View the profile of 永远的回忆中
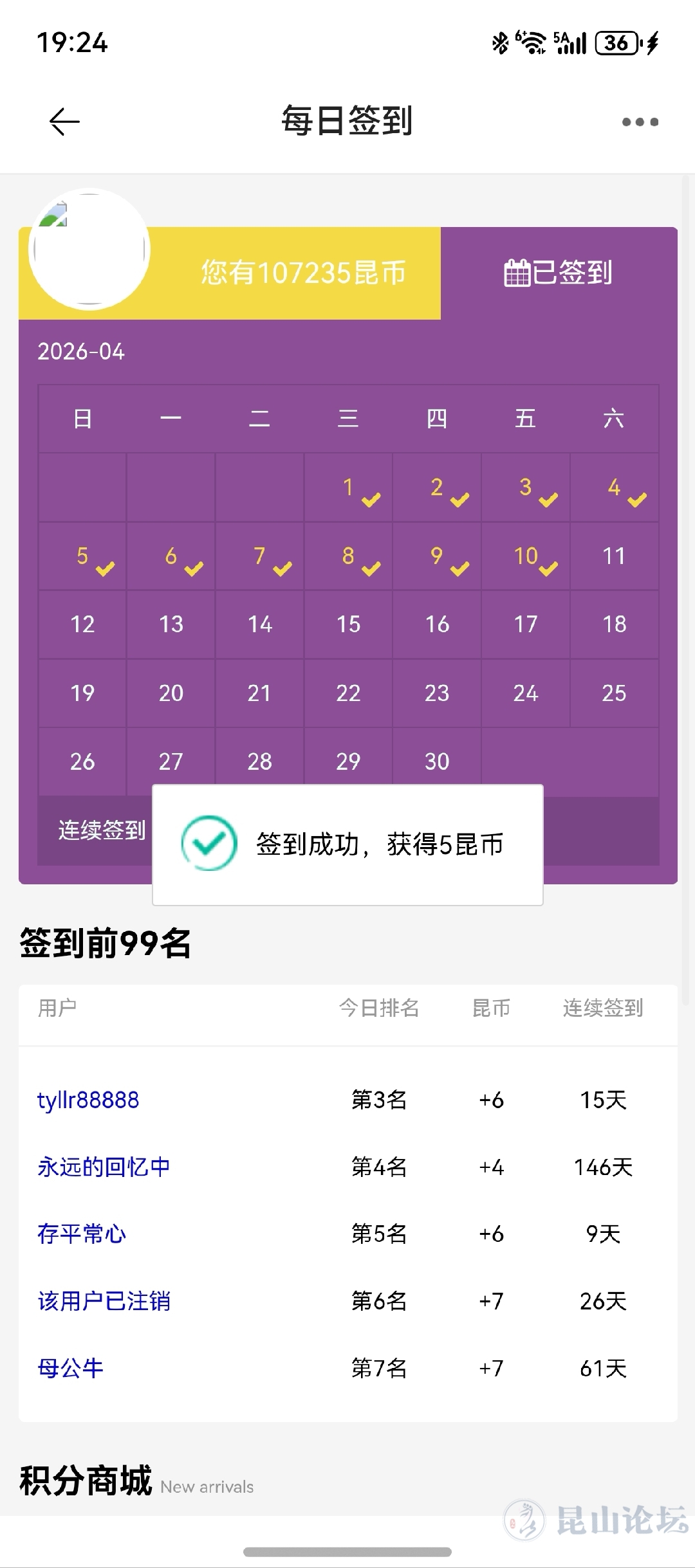 tap(104, 1167)
